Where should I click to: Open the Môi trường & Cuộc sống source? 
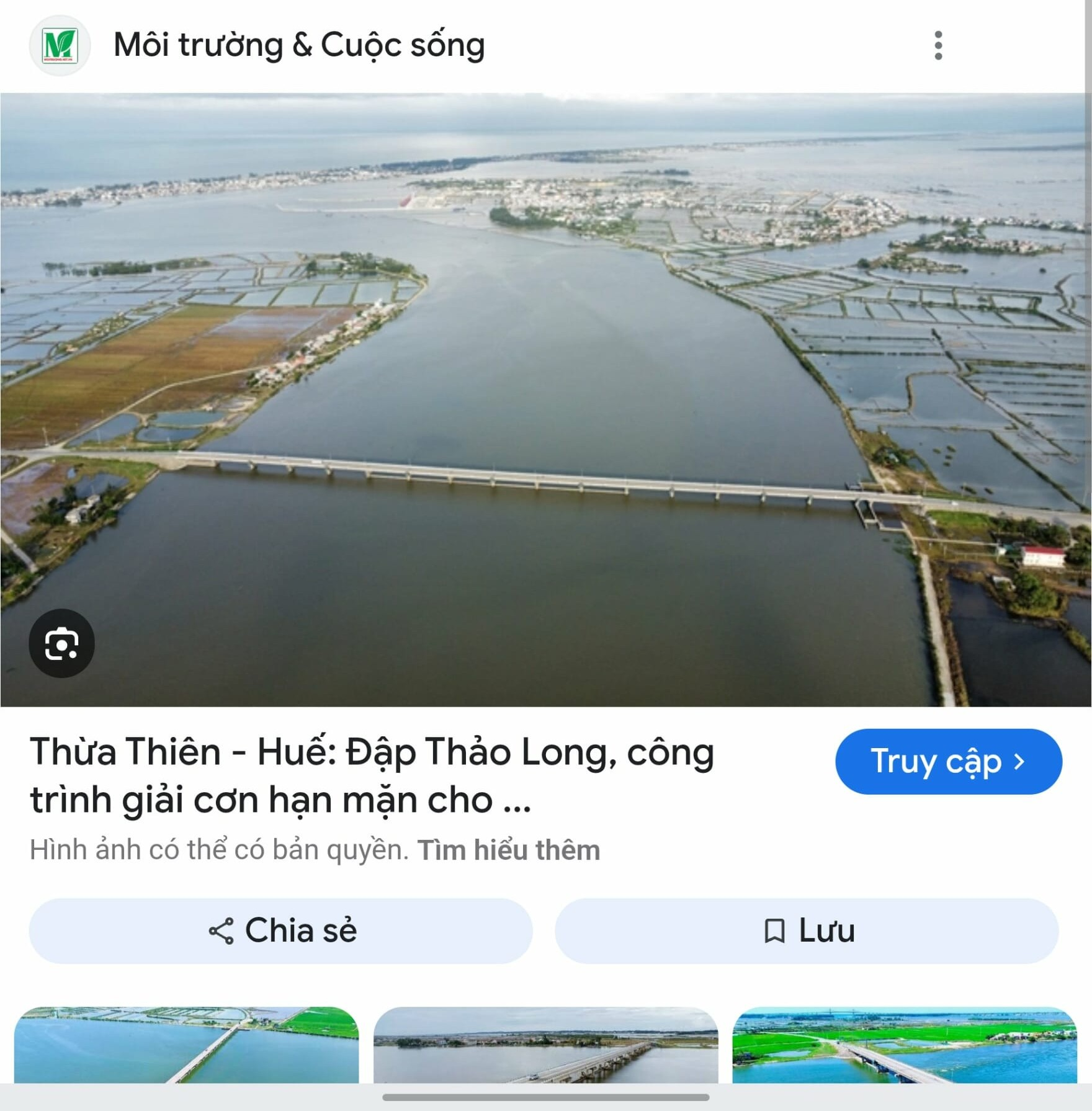(x=298, y=45)
